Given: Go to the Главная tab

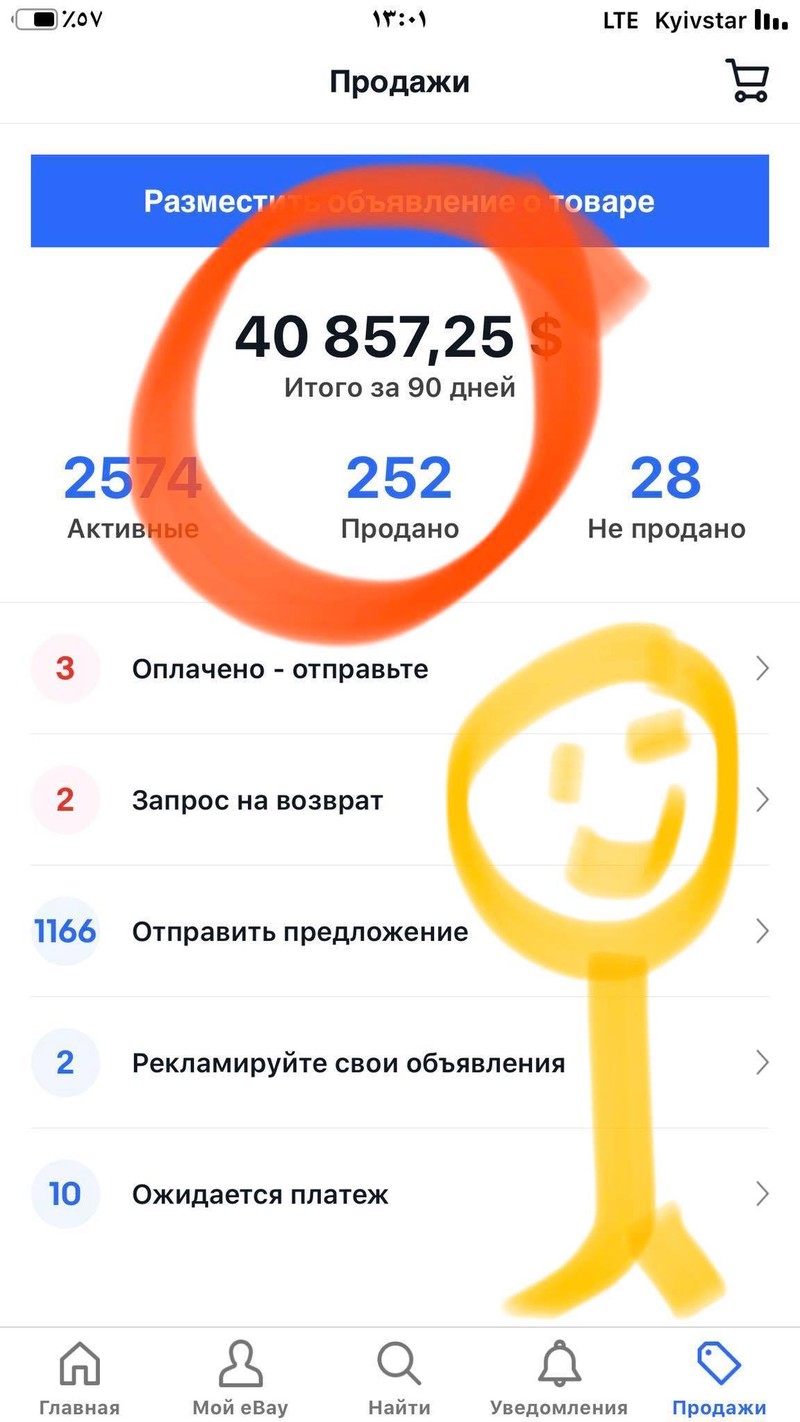Looking at the screenshot, I should click(x=80, y=1378).
